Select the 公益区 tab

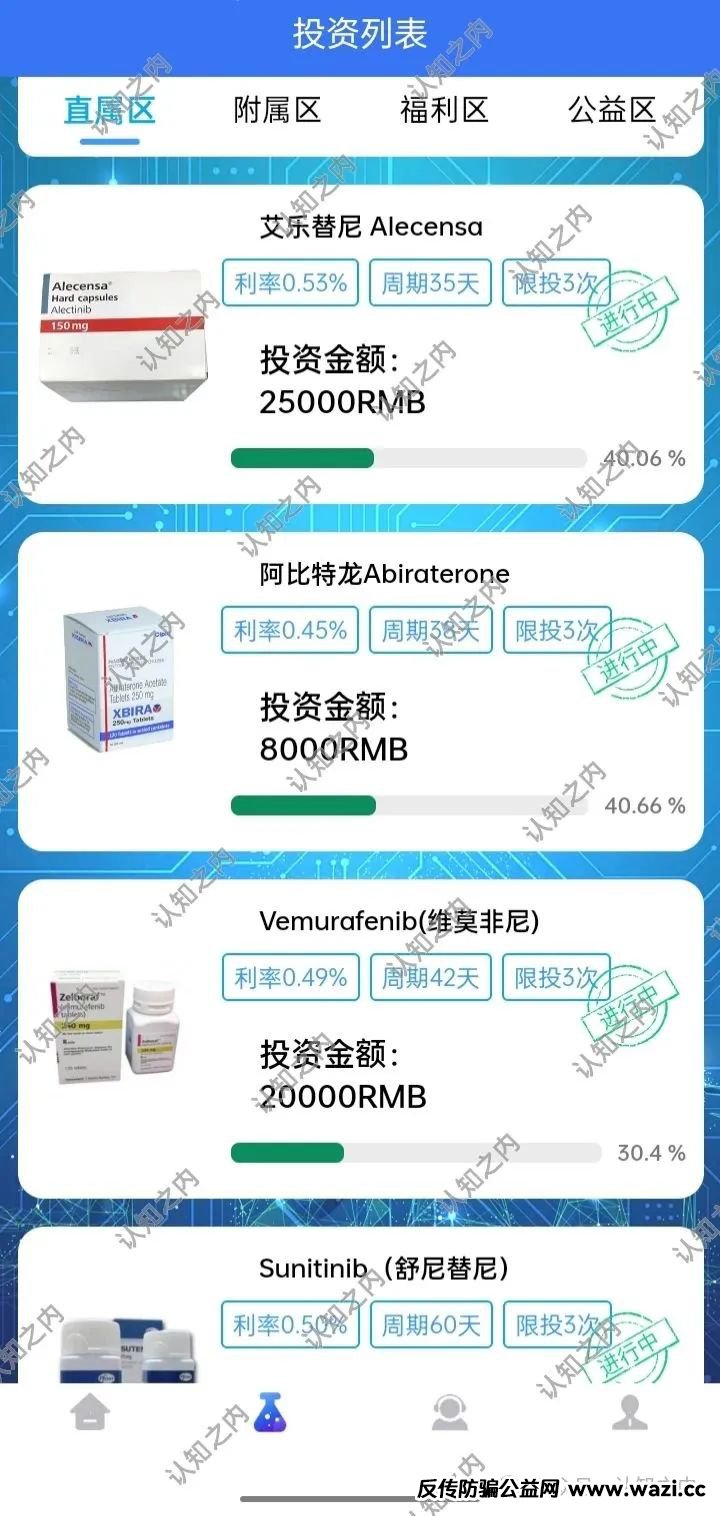click(x=611, y=110)
